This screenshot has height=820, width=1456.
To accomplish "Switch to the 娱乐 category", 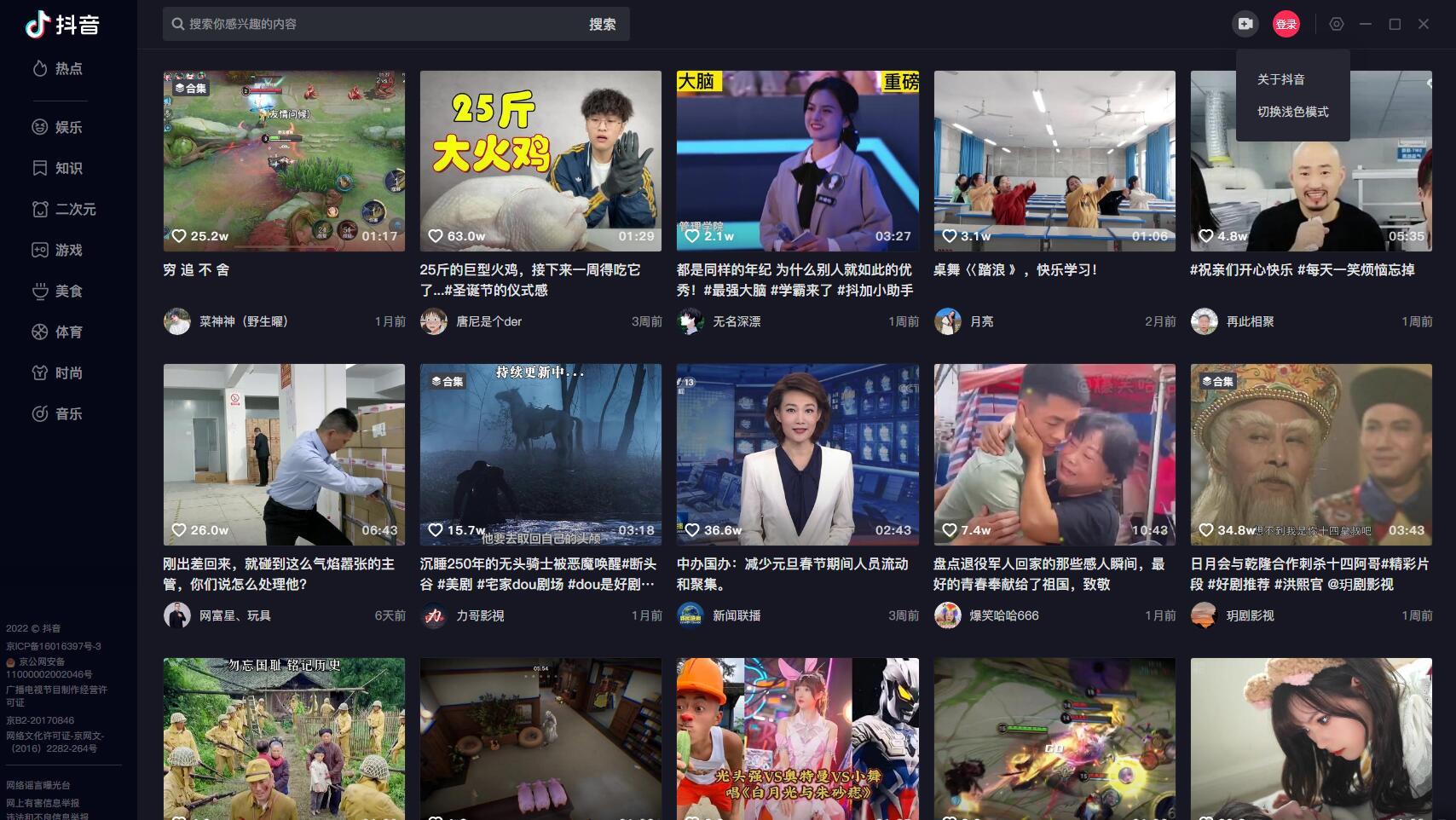I will tap(58, 127).
